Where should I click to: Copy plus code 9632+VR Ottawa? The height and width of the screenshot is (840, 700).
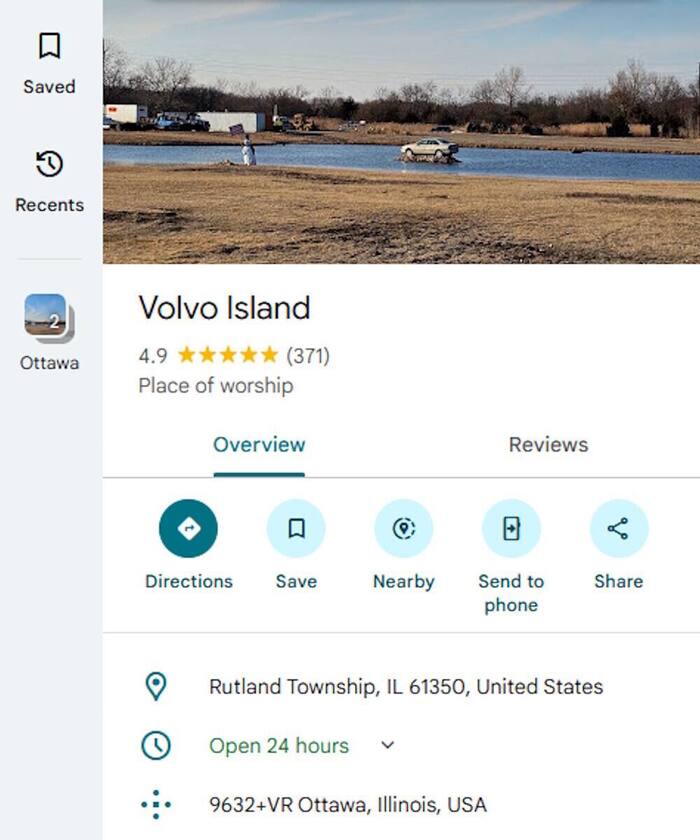click(347, 804)
